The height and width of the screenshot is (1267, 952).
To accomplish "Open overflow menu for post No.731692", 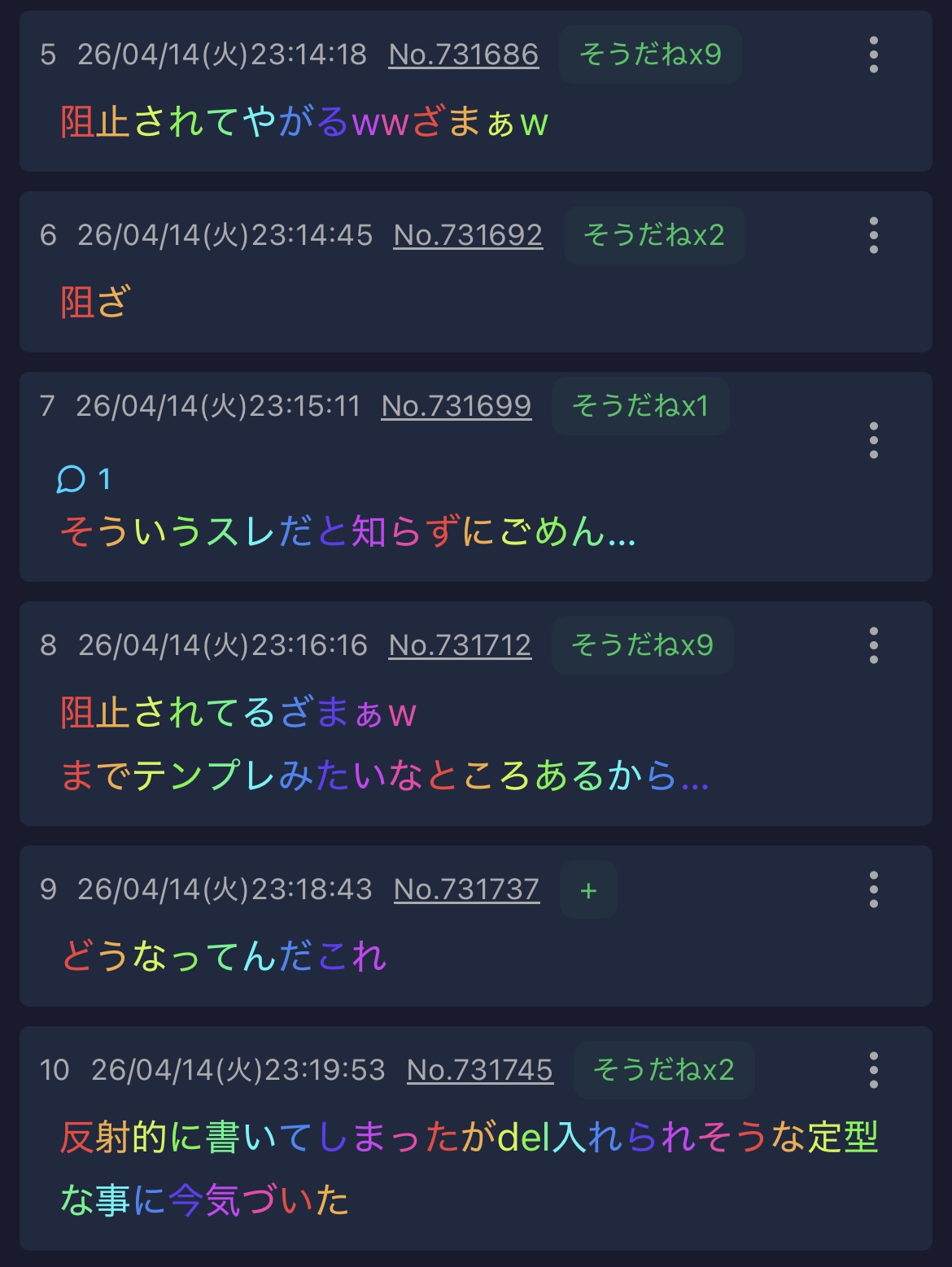I will (873, 235).
